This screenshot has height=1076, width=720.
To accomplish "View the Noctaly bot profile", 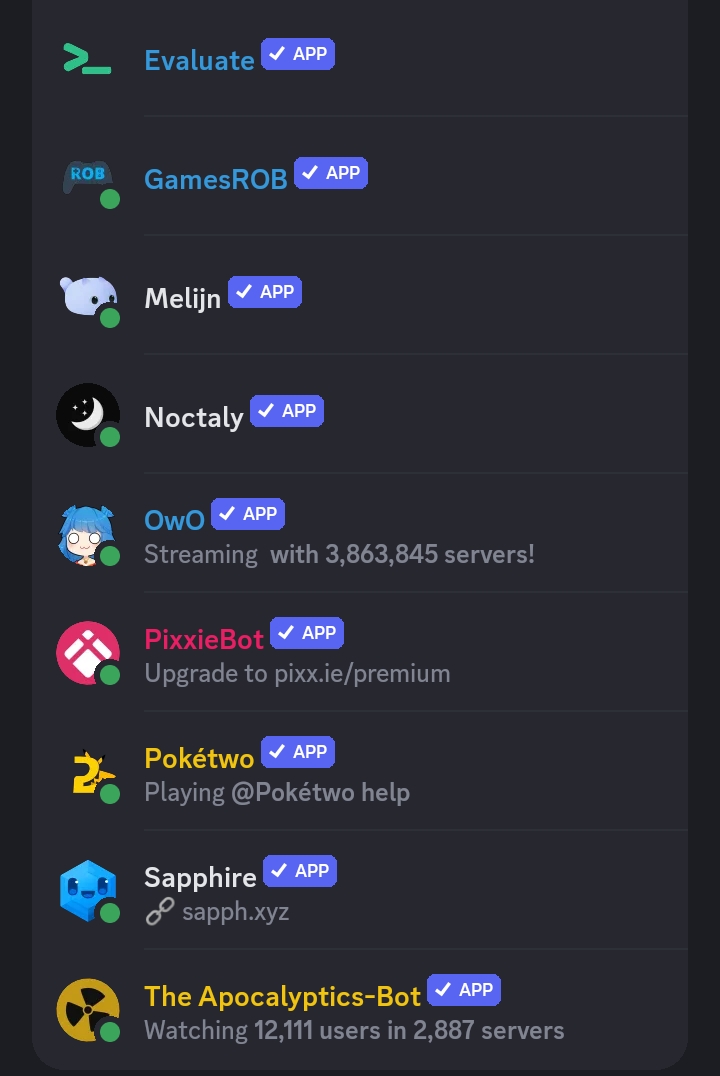I will click(x=194, y=417).
